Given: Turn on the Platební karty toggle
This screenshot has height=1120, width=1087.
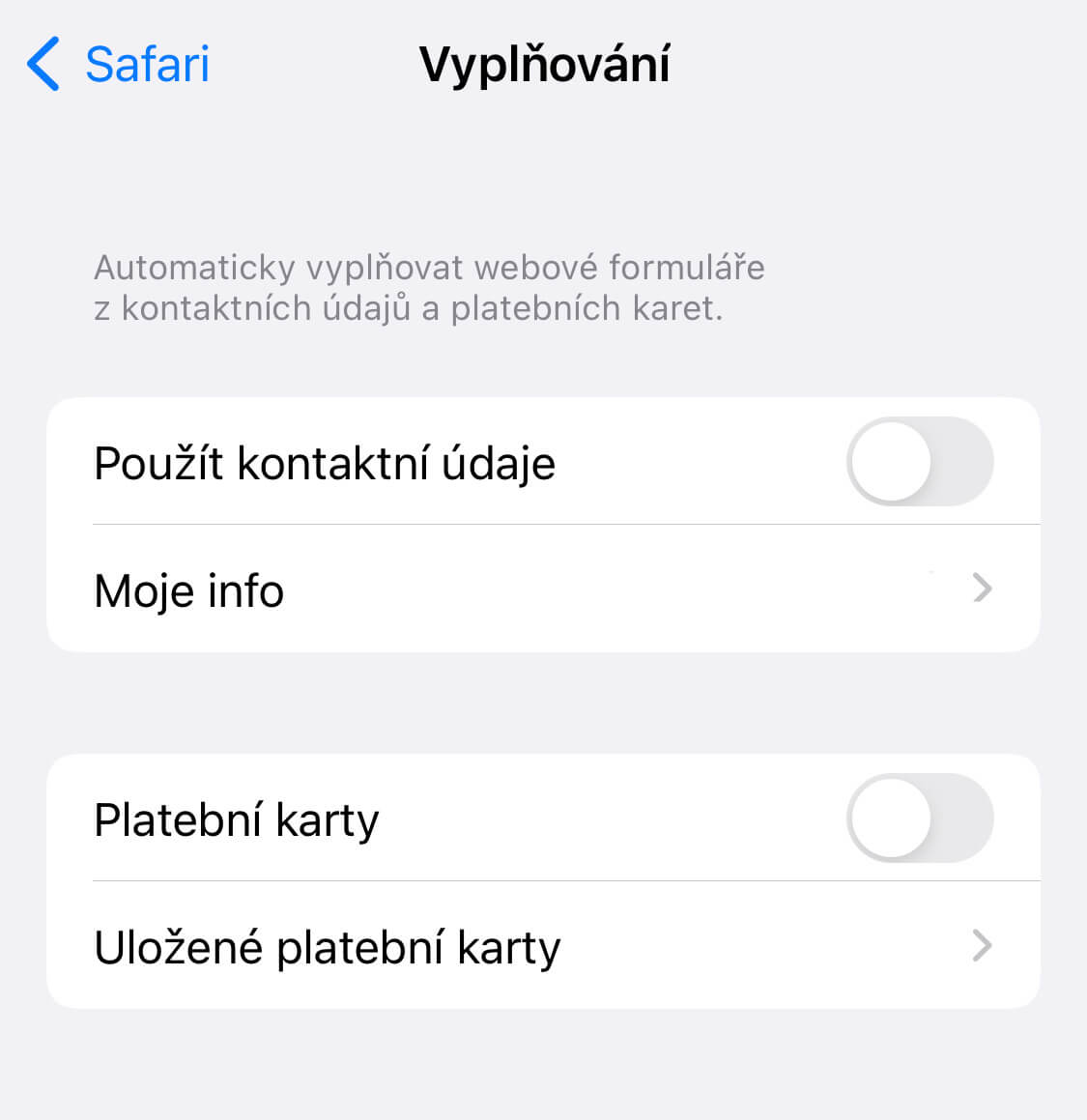Looking at the screenshot, I should coord(919,818).
